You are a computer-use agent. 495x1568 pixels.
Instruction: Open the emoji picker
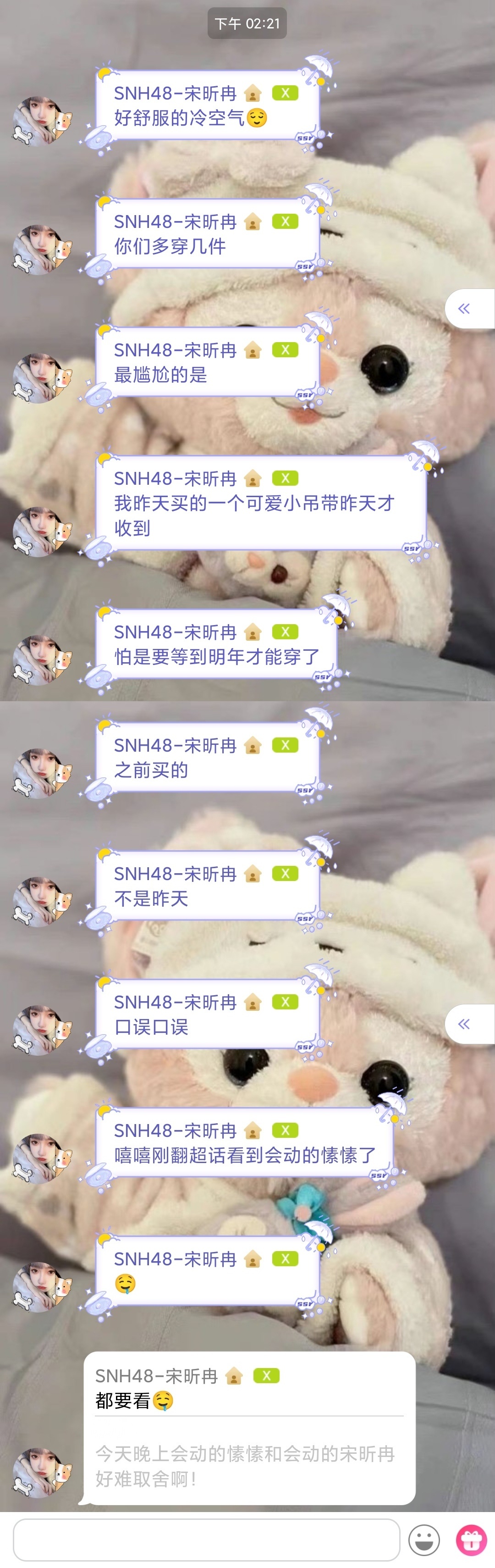424,1540
